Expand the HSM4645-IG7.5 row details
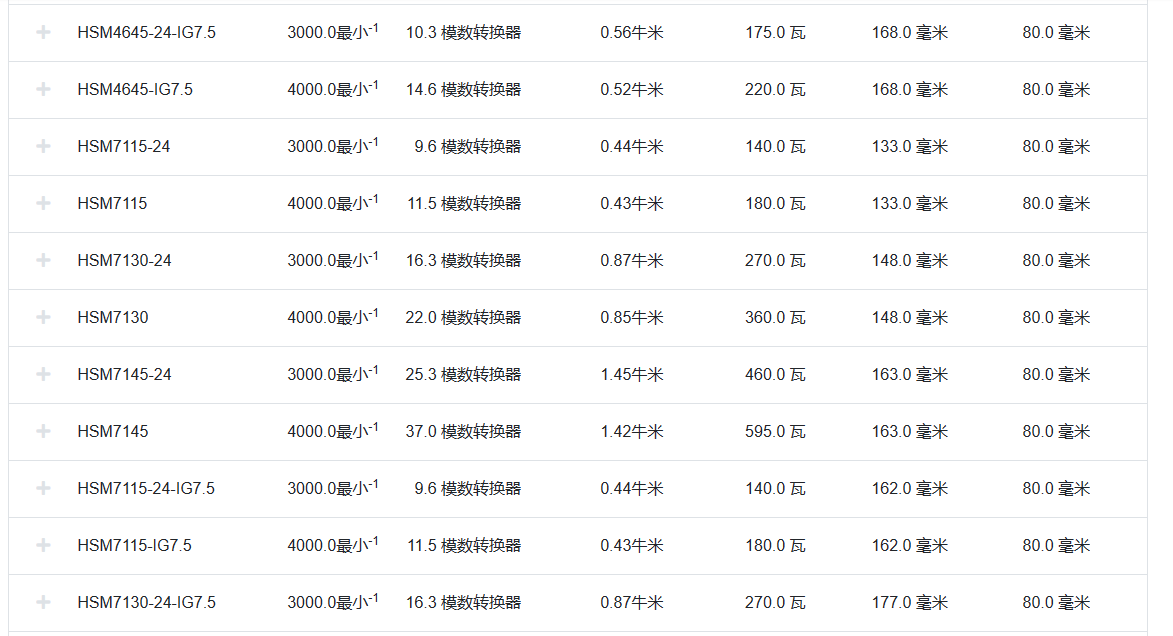Image resolution: width=1173 pixels, height=636 pixels. click(x=43, y=89)
